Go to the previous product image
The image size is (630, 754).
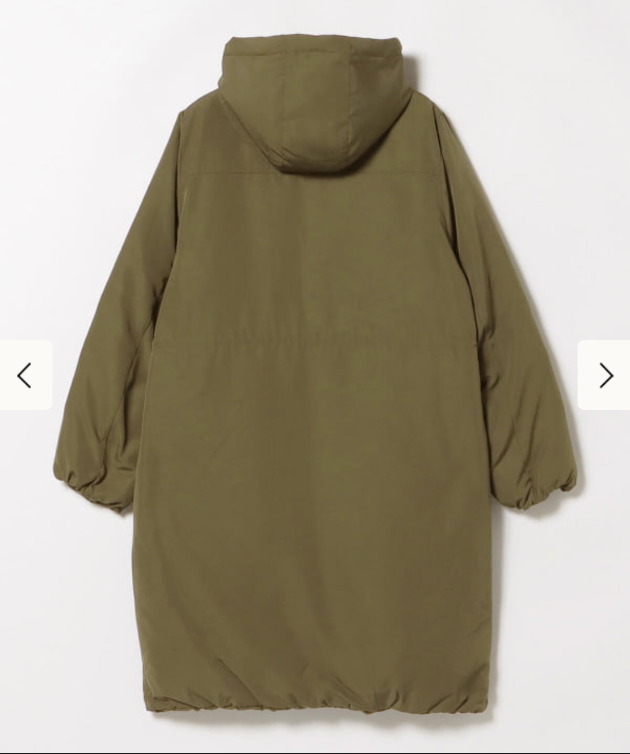[25, 375]
